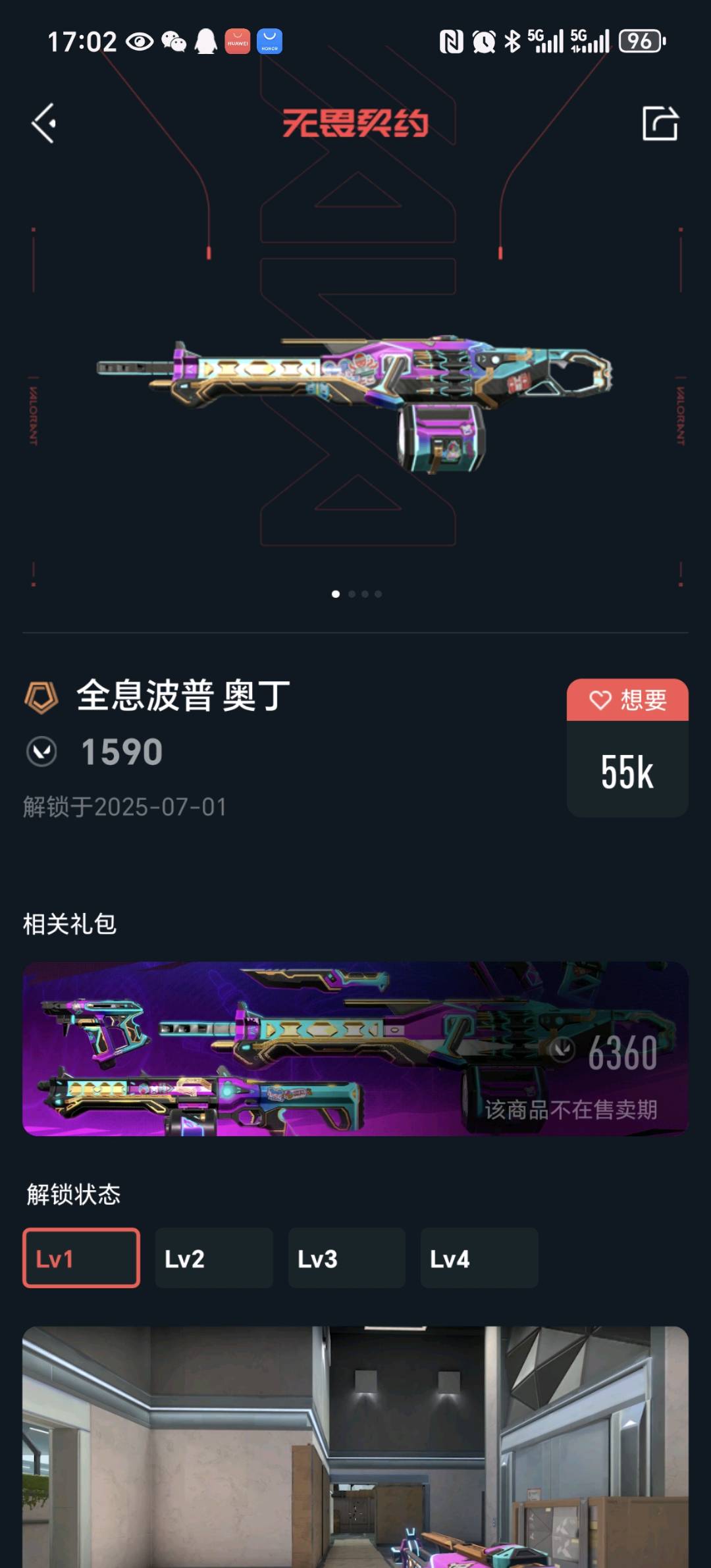The width and height of the screenshot is (711, 1568).
Task: Go back using the arrow icon
Action: coord(44,123)
